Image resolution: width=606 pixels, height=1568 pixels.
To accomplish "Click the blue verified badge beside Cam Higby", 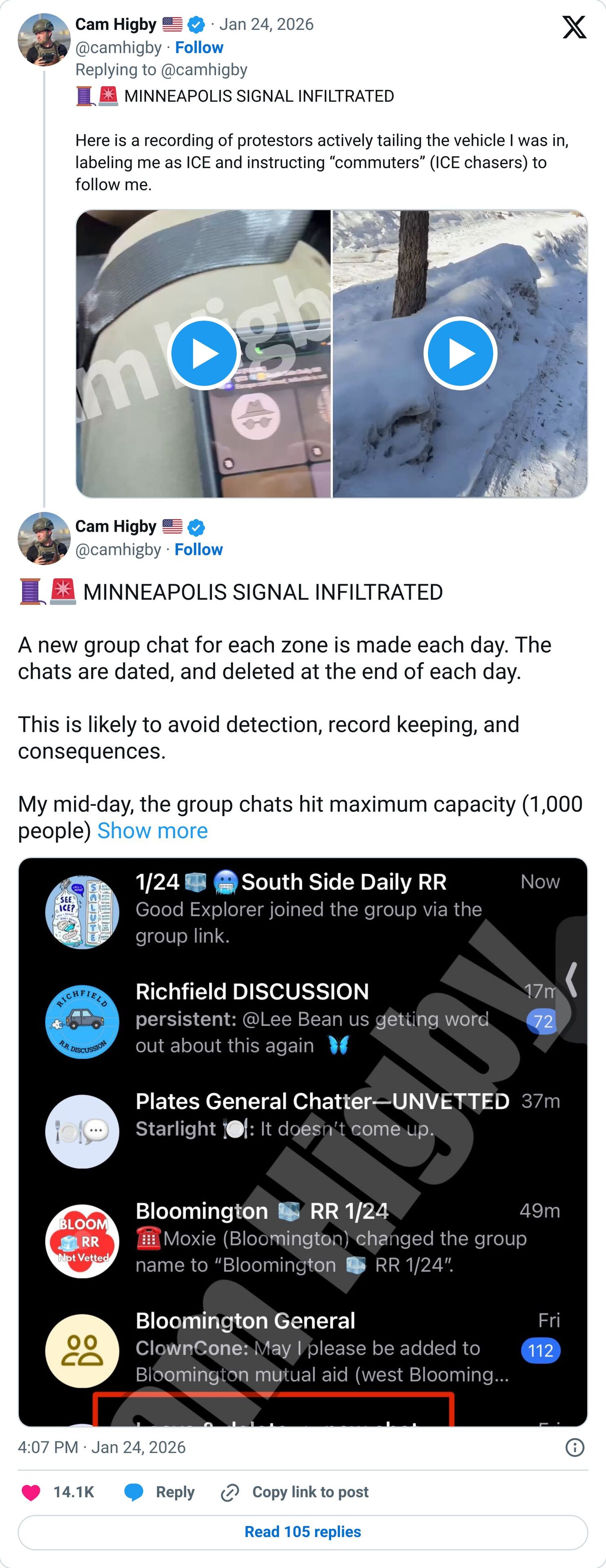I will click(x=195, y=24).
